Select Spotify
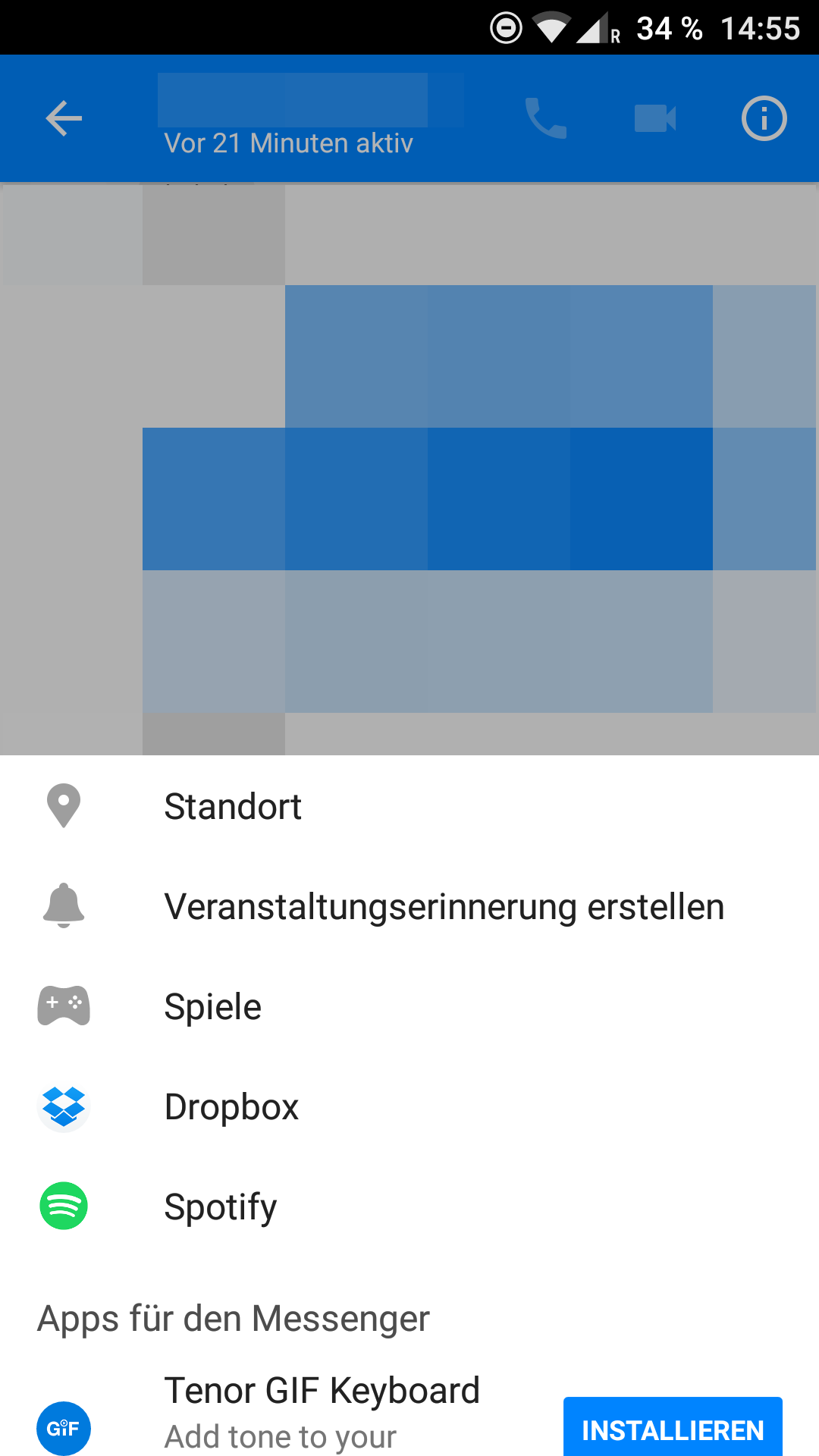 click(409, 1207)
